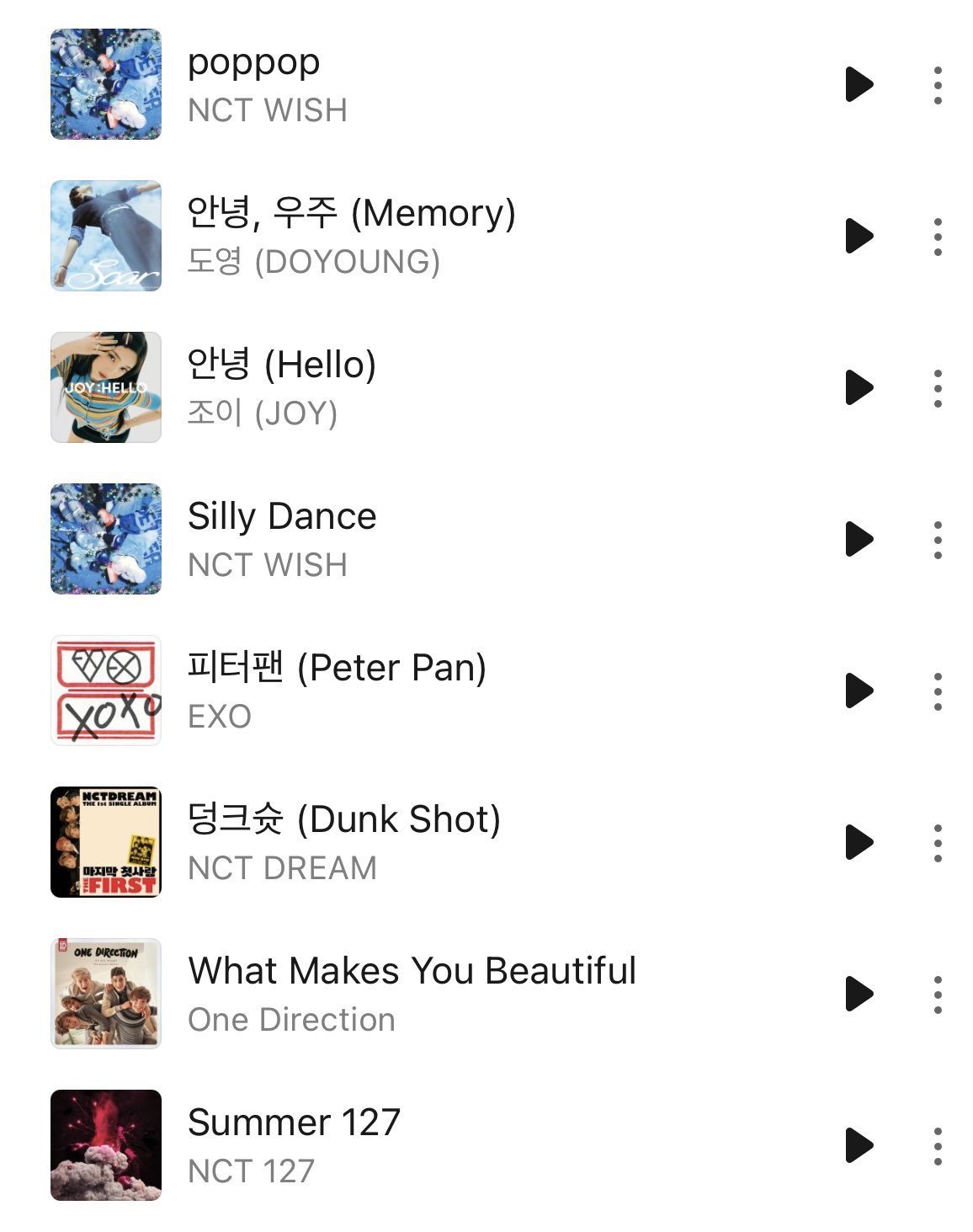Play Summer 127 by NCT 127

coord(859,1145)
